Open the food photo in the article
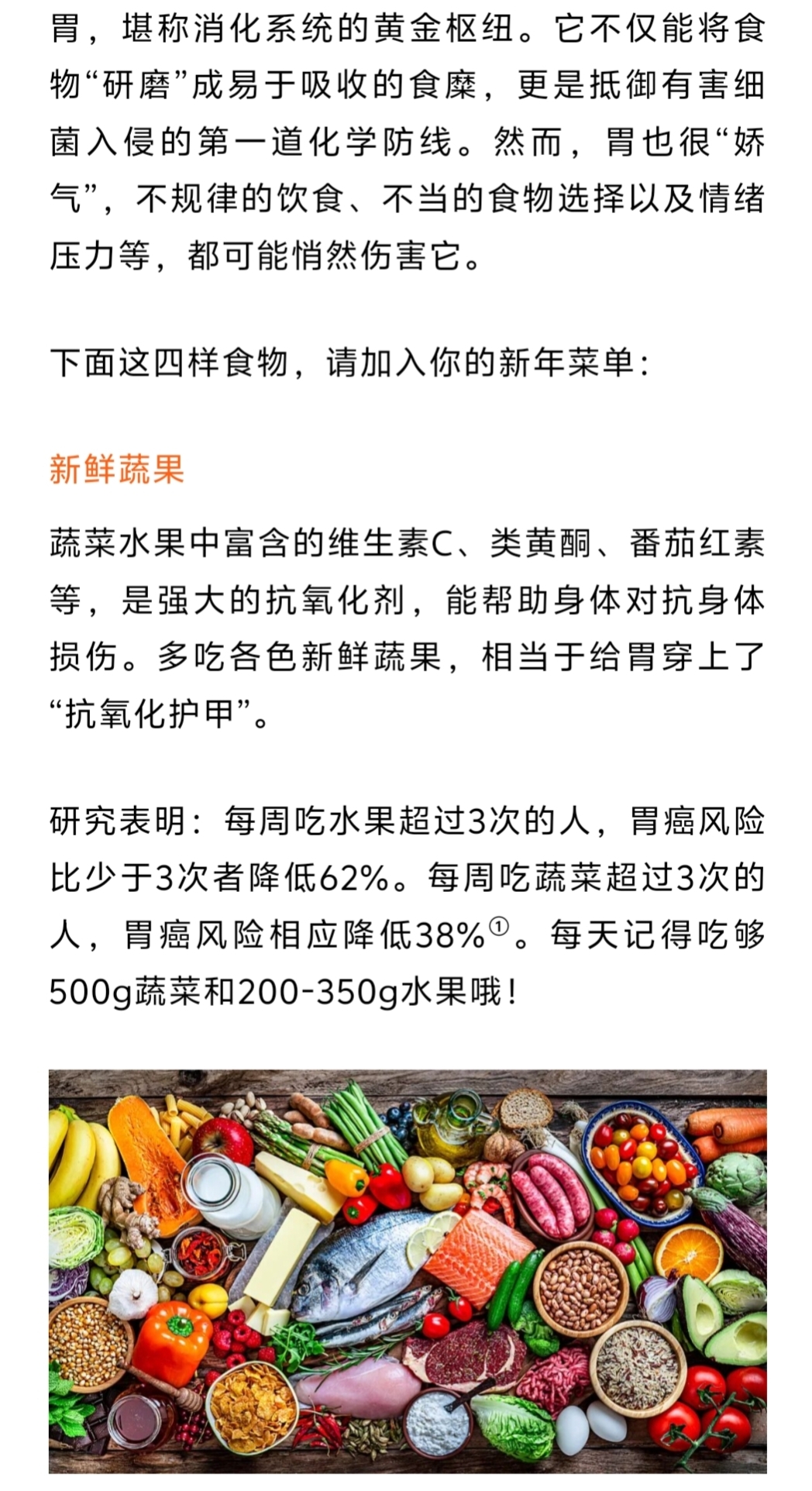Image resolution: width=812 pixels, height=1491 pixels. (408, 1269)
